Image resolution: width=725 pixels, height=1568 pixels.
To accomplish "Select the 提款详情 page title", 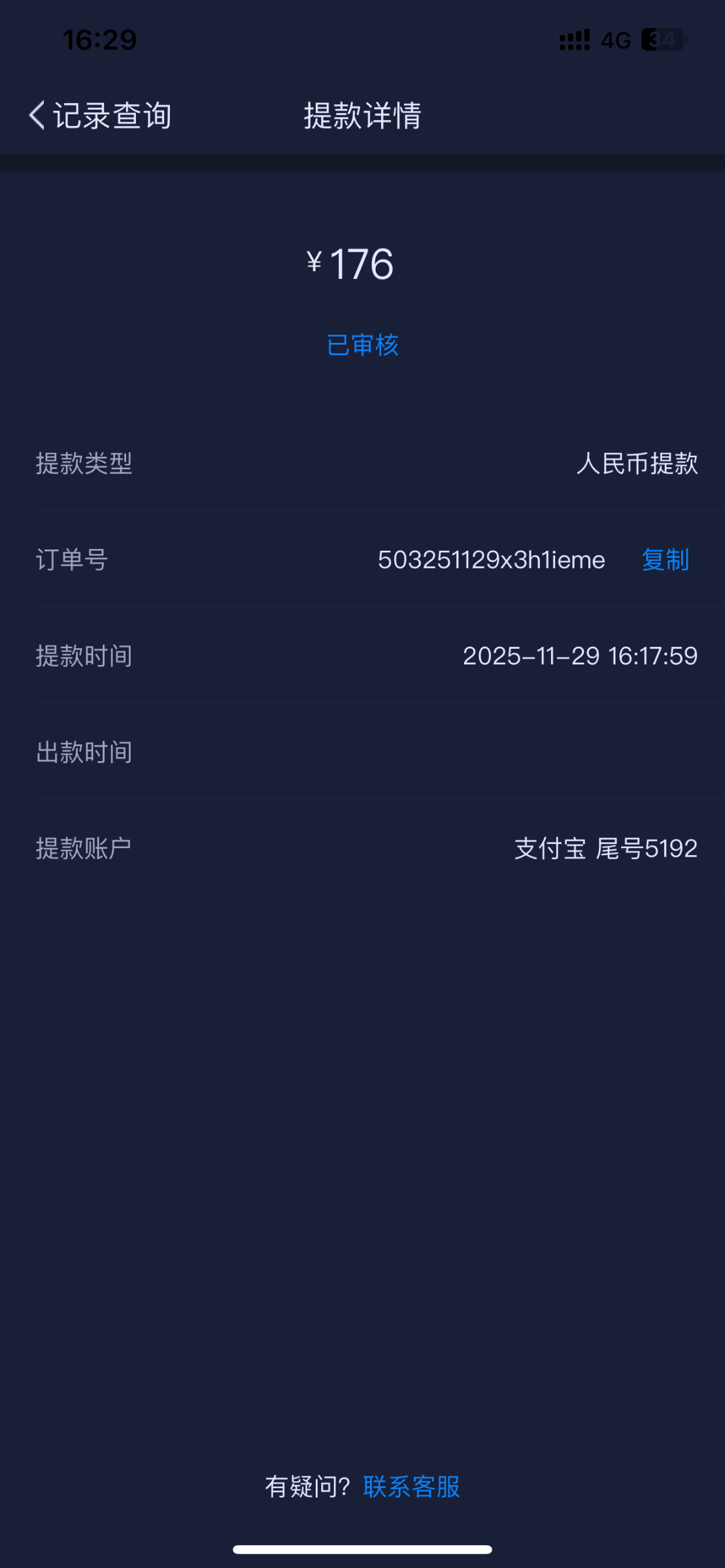I will click(362, 116).
